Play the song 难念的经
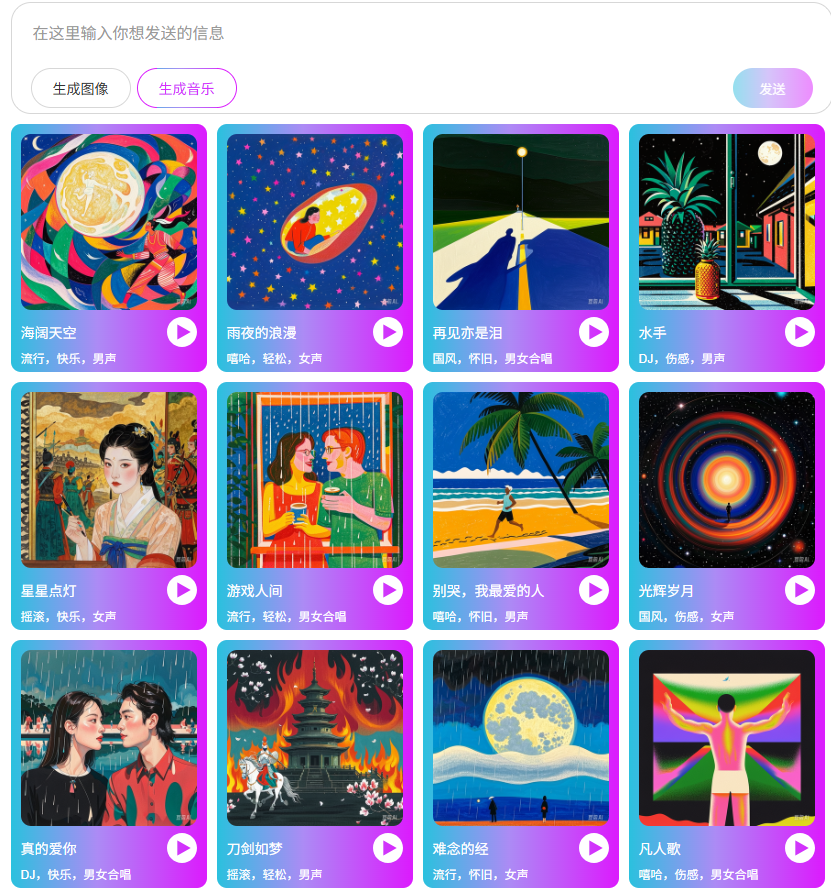This screenshot has width=831, height=894. pos(594,848)
